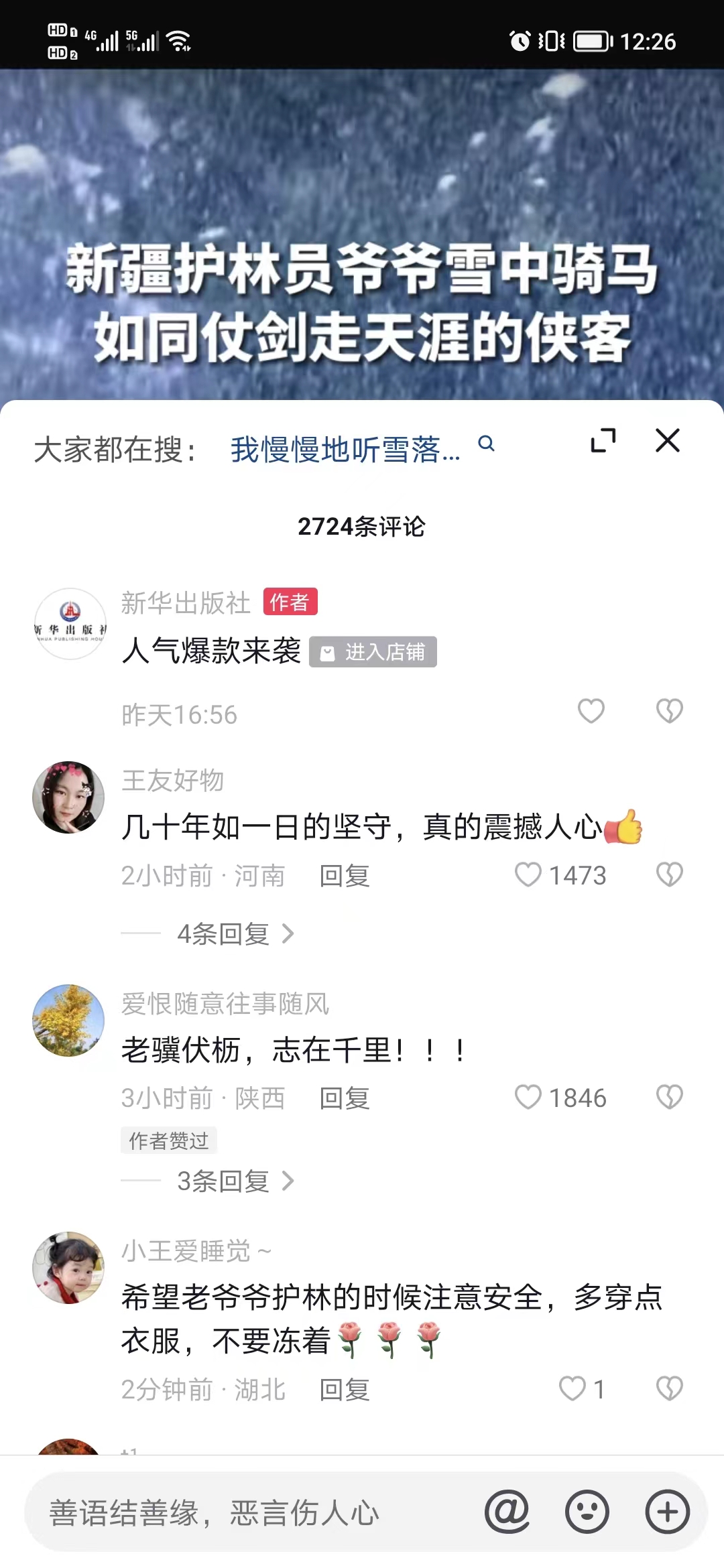Dislike 新华出版社's pinned comment
This screenshot has width=724, height=1568.
(669, 711)
